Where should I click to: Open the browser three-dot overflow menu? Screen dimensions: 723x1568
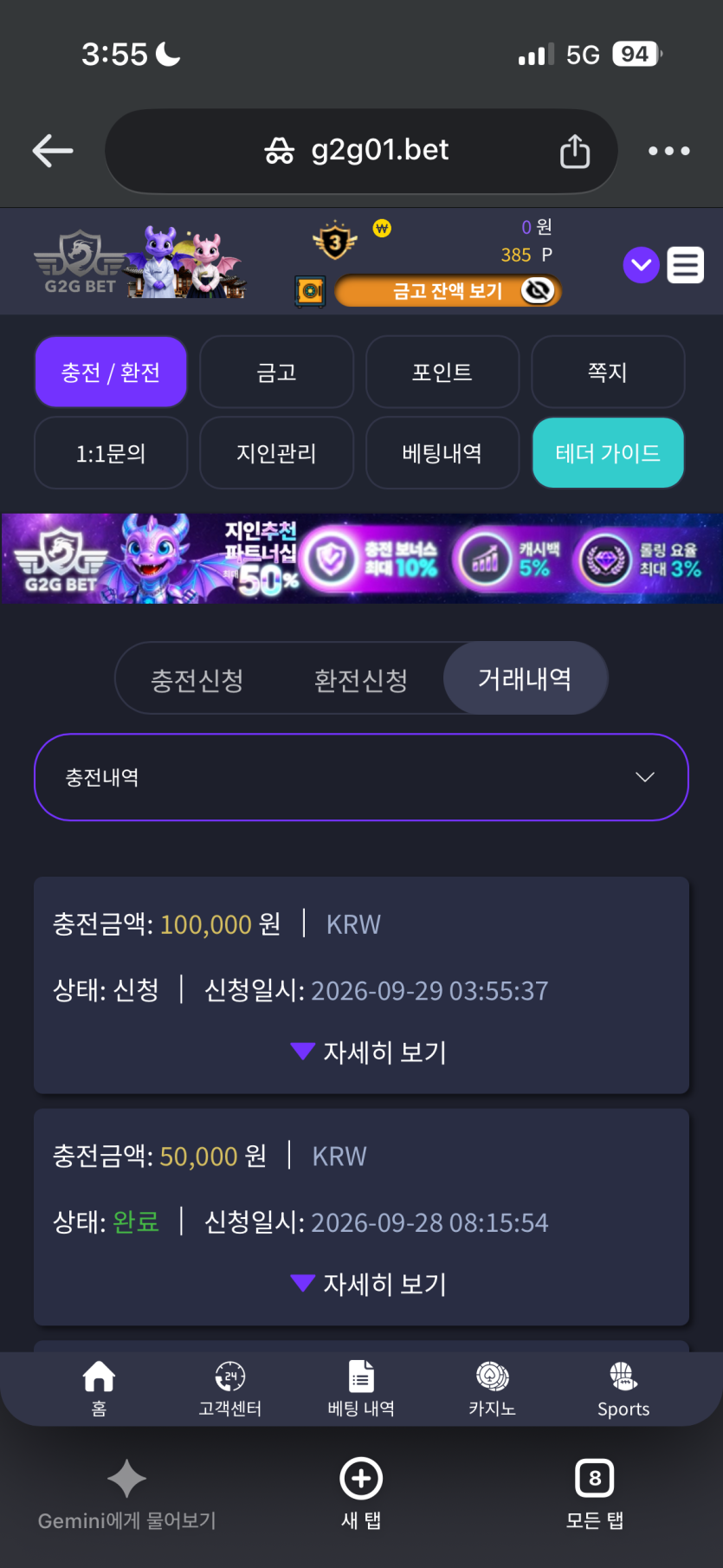point(669,151)
